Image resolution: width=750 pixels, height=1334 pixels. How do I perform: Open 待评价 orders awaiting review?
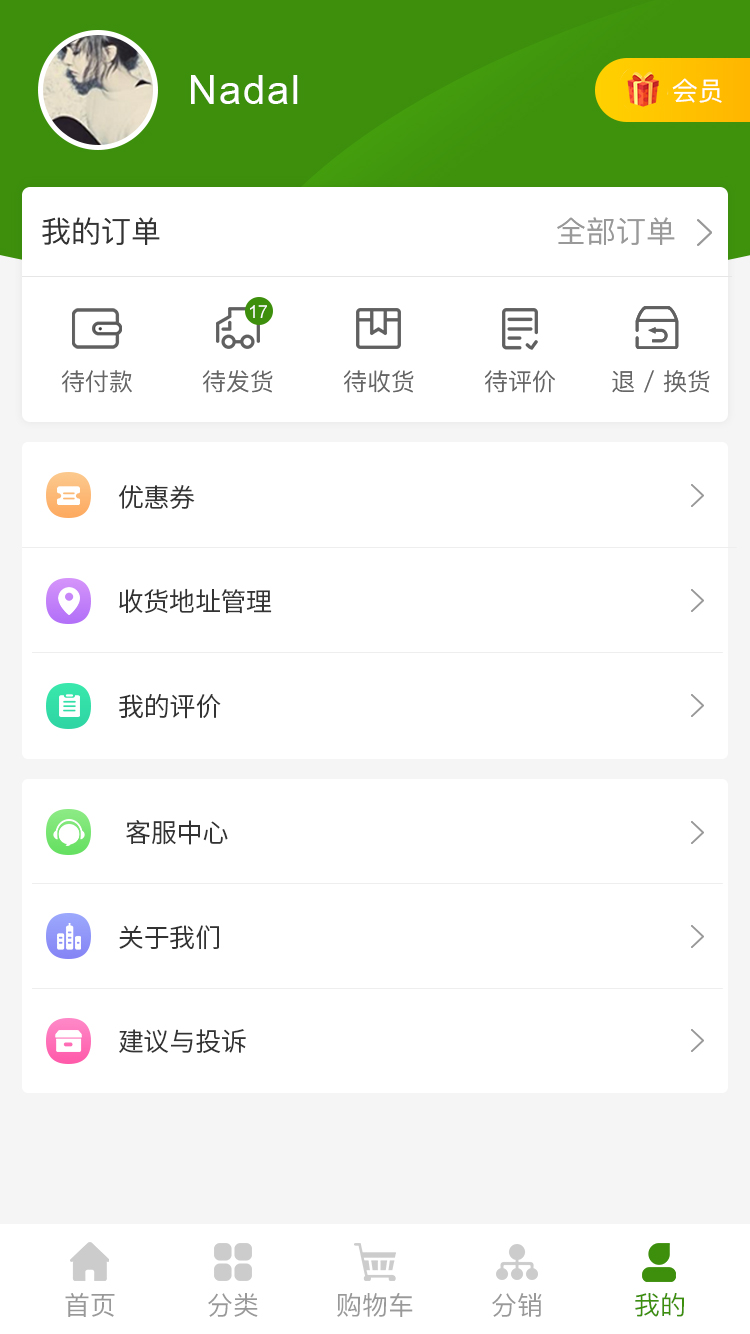click(520, 349)
